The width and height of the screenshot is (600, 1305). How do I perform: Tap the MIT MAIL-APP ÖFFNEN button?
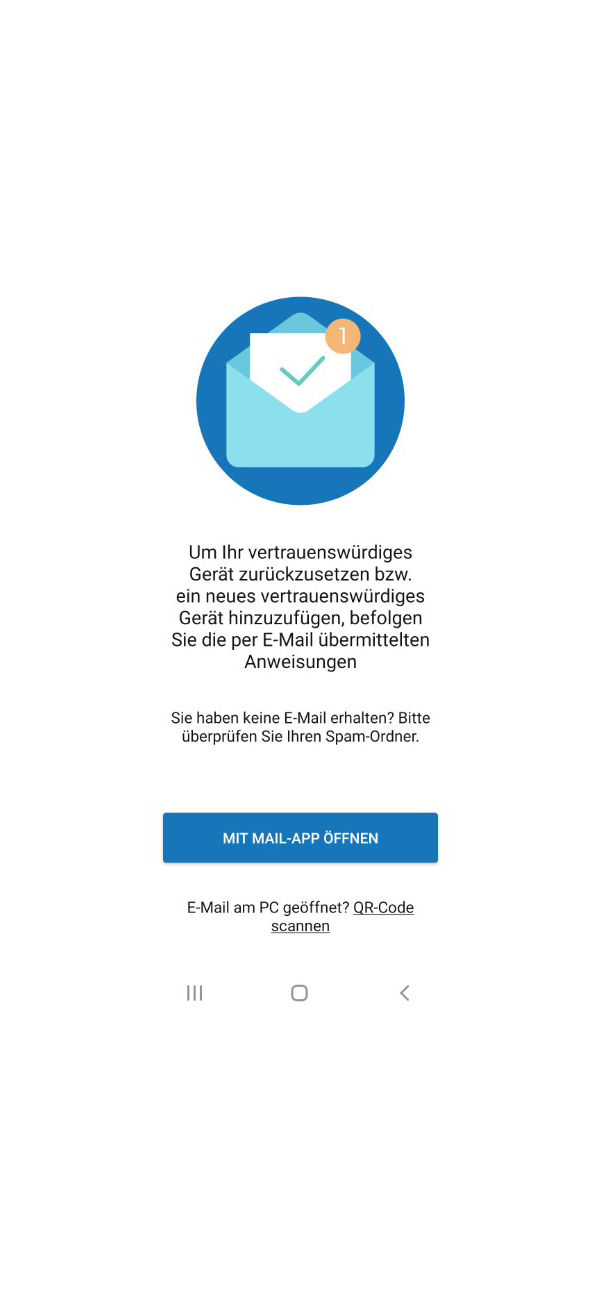(300, 838)
